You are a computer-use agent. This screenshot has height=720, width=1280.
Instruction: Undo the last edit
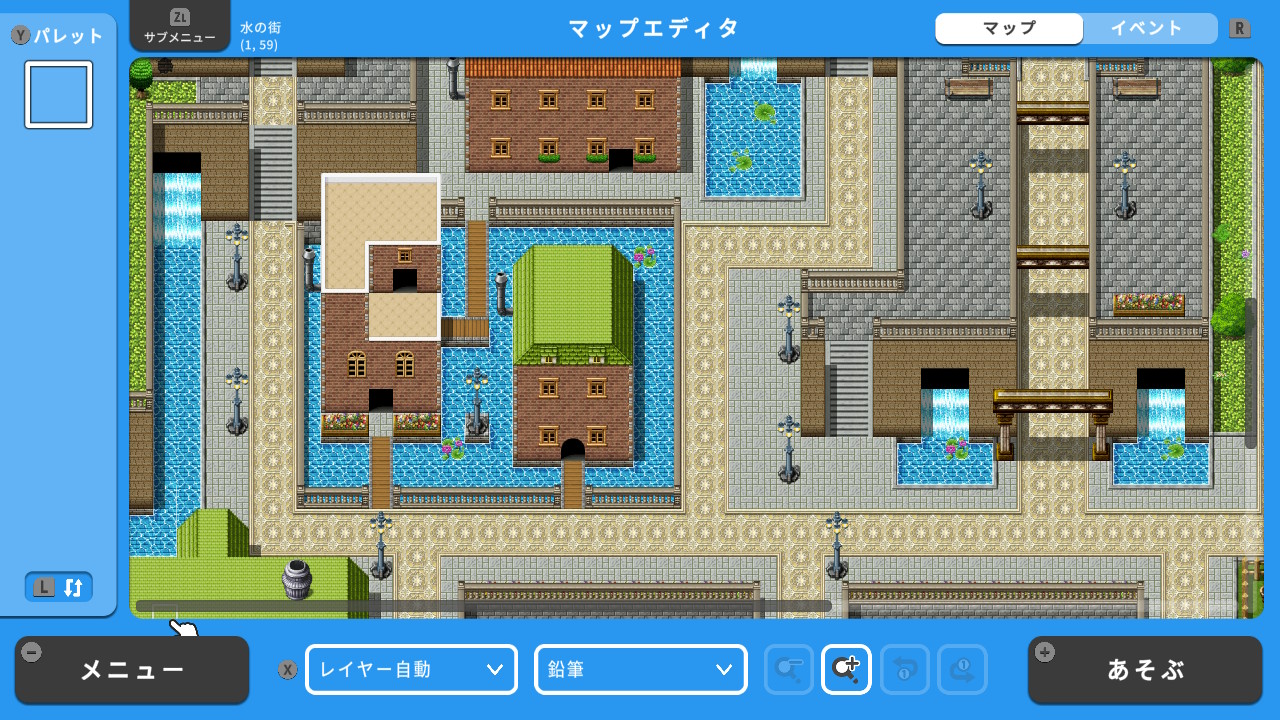coord(904,670)
